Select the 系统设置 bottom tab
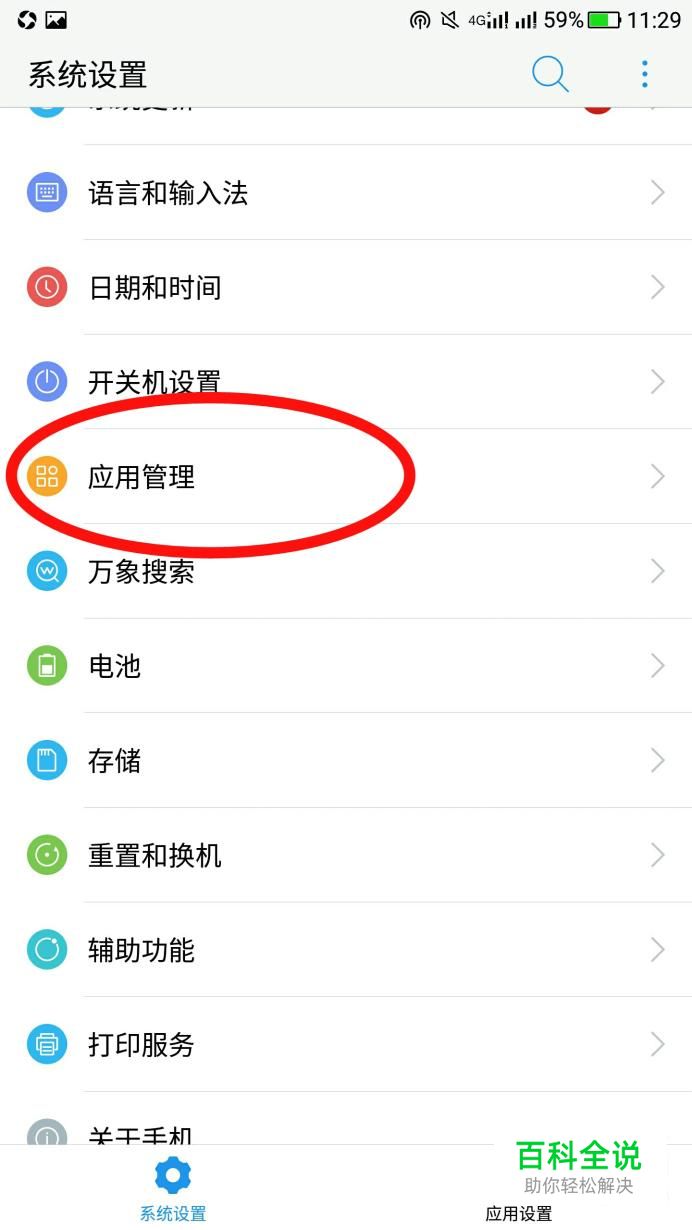The width and height of the screenshot is (692, 1230). tap(173, 1189)
